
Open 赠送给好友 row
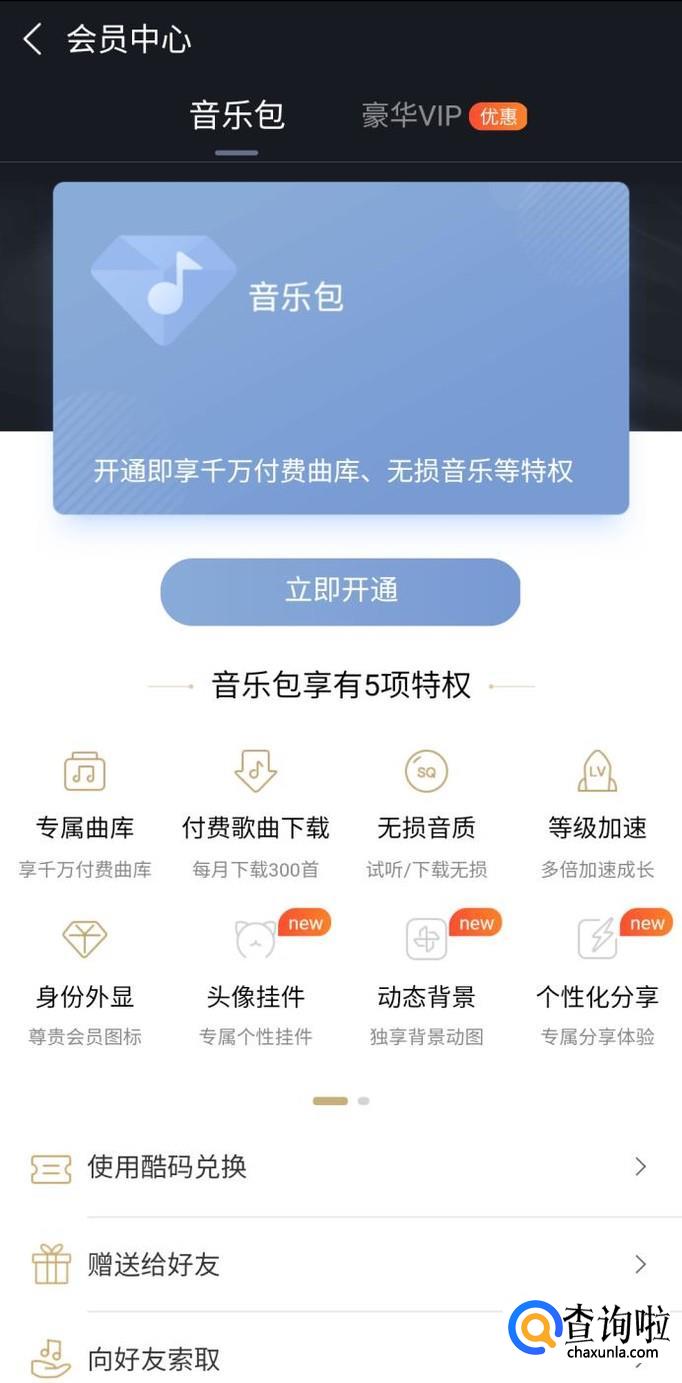pos(340,1265)
